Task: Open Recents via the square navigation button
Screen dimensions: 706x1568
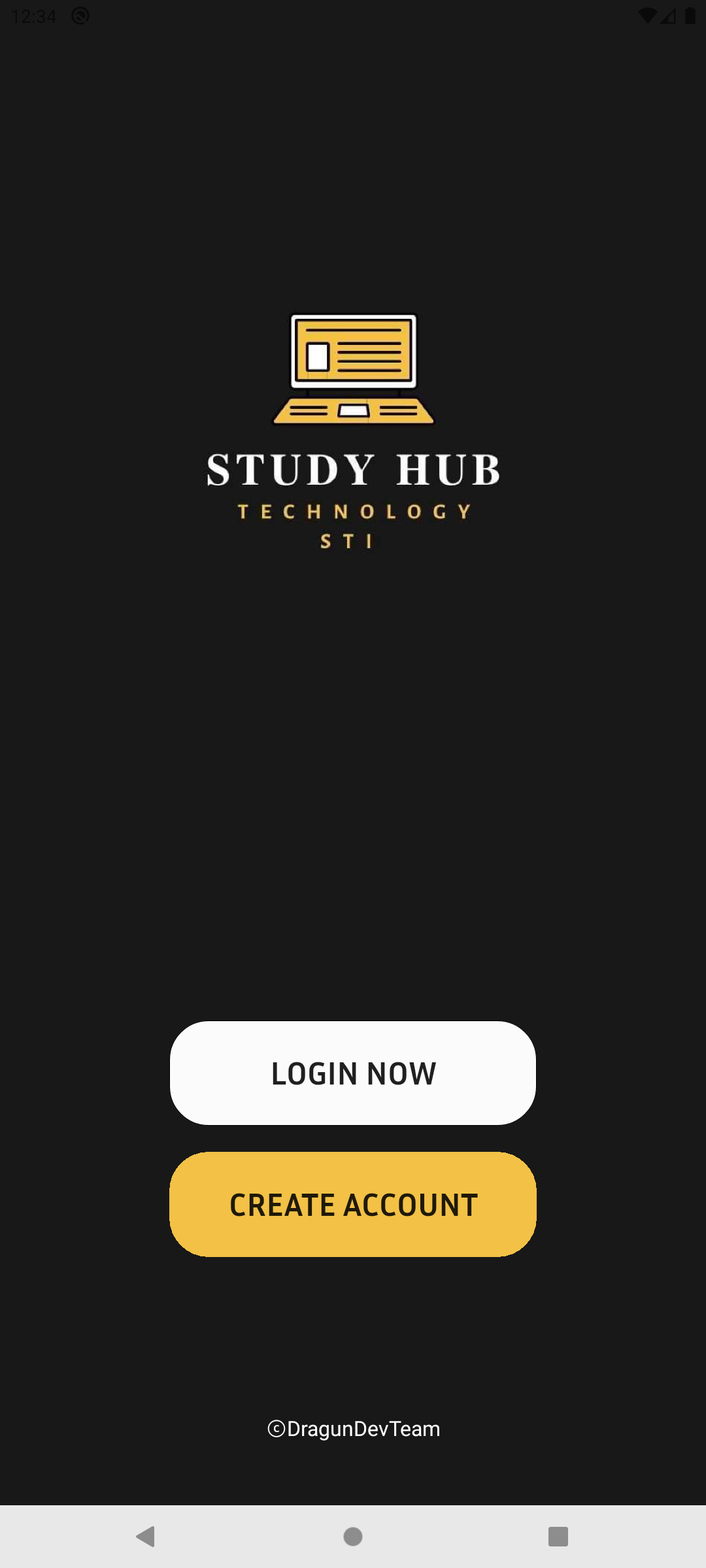Action: pyautogui.click(x=558, y=1537)
